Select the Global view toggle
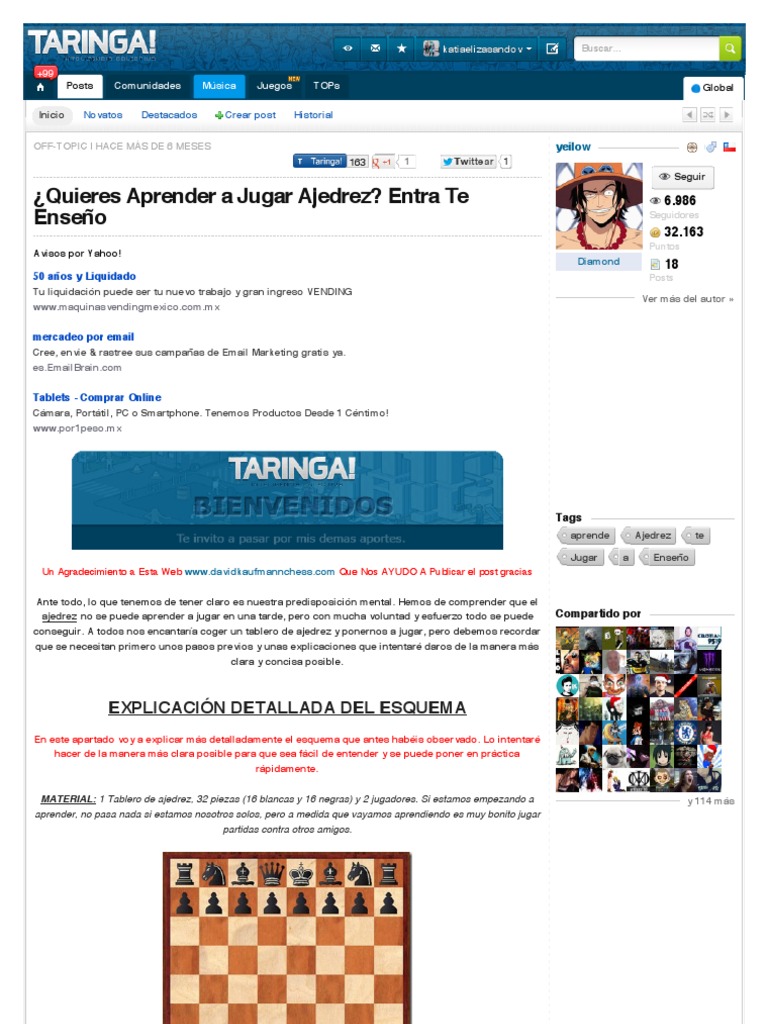This screenshot has width=768, height=1024. coord(712,88)
